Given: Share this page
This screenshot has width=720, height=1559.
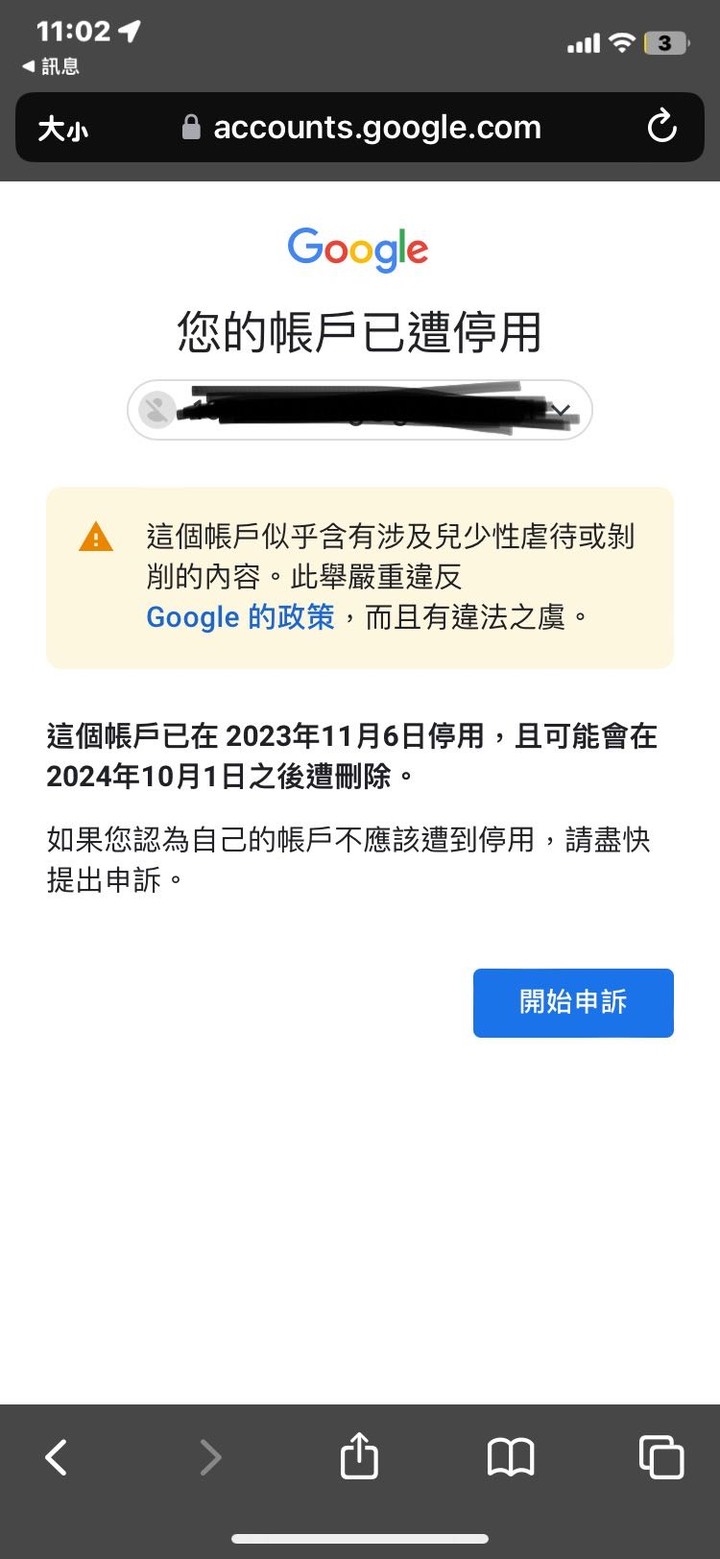Looking at the screenshot, I should 359,1456.
